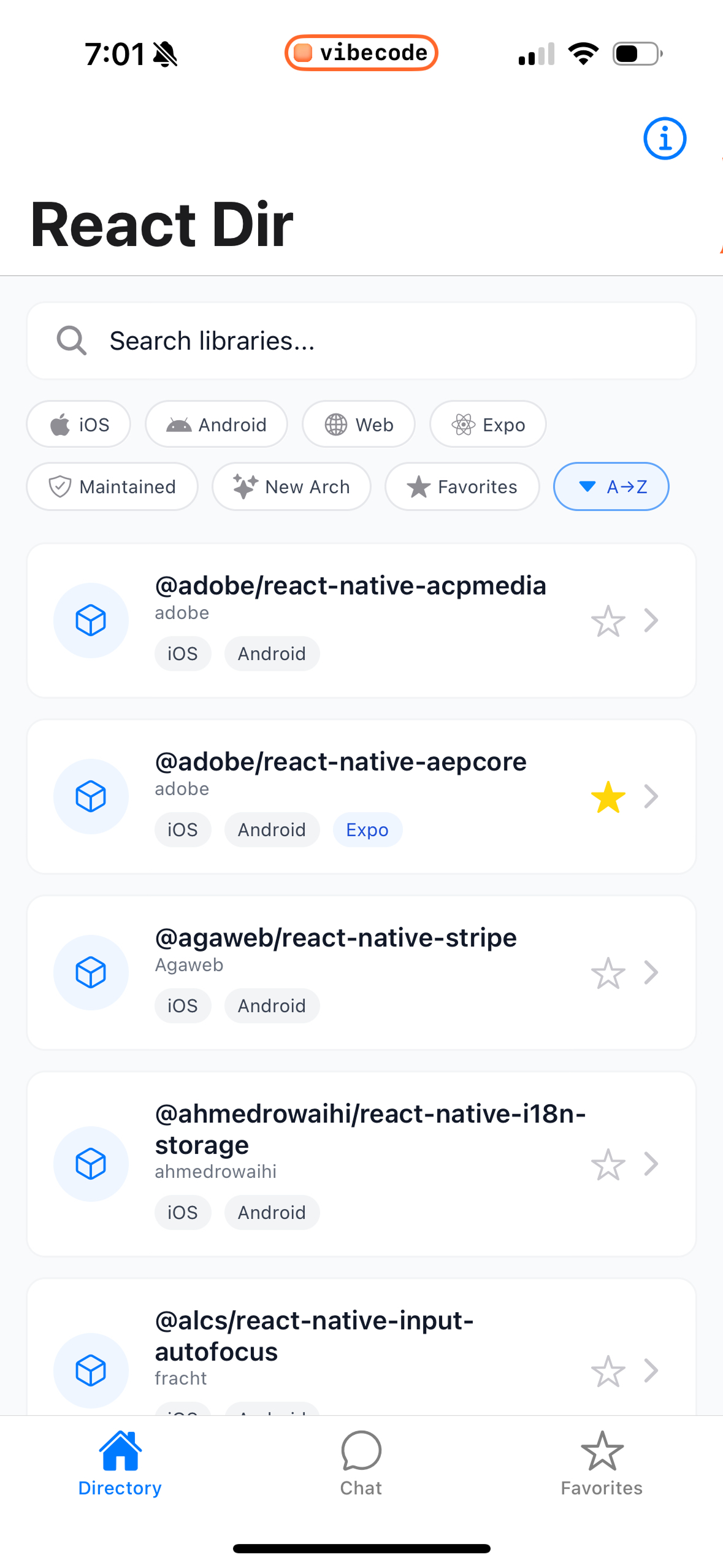The image size is (723, 1568).
Task: Unfavorite @adobe/react-native-aepcore
Action: pos(608,797)
